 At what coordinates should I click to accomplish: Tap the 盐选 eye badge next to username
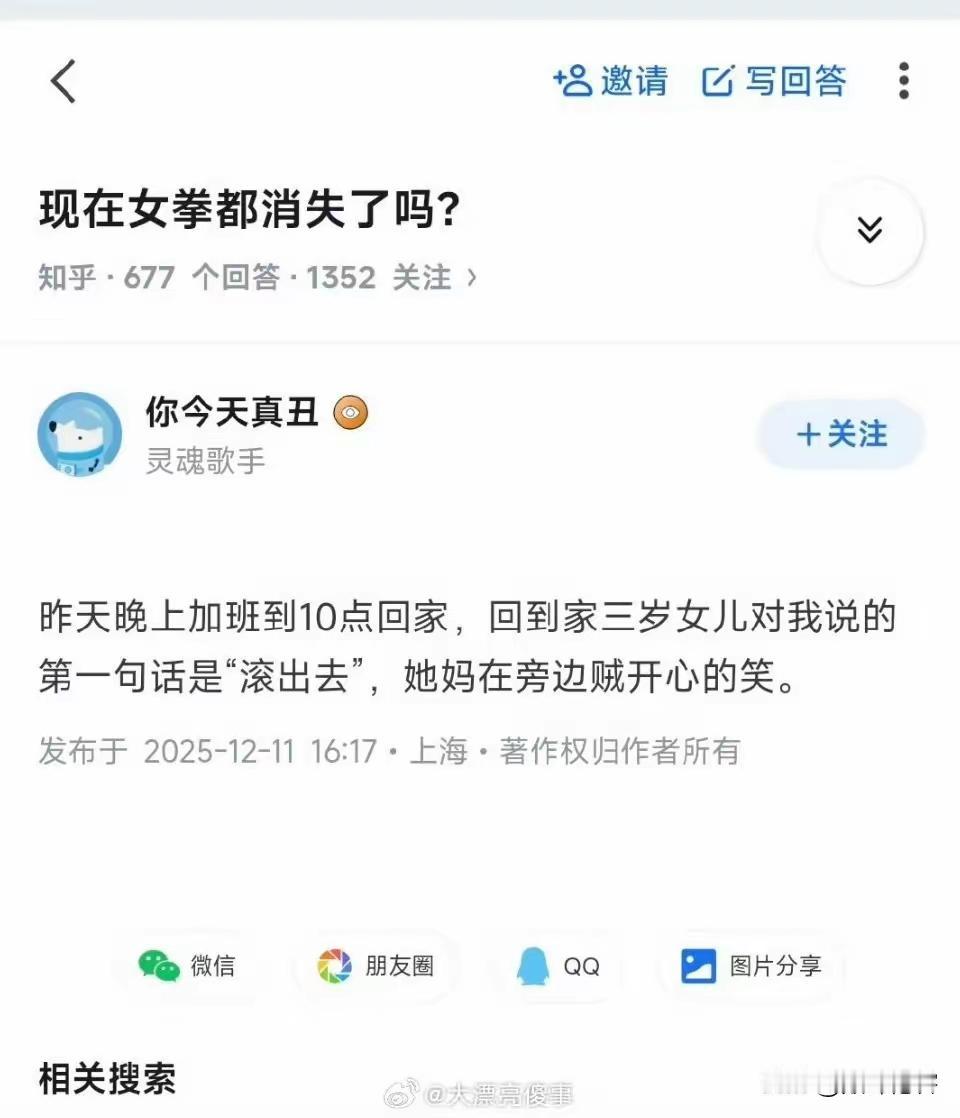click(x=350, y=412)
